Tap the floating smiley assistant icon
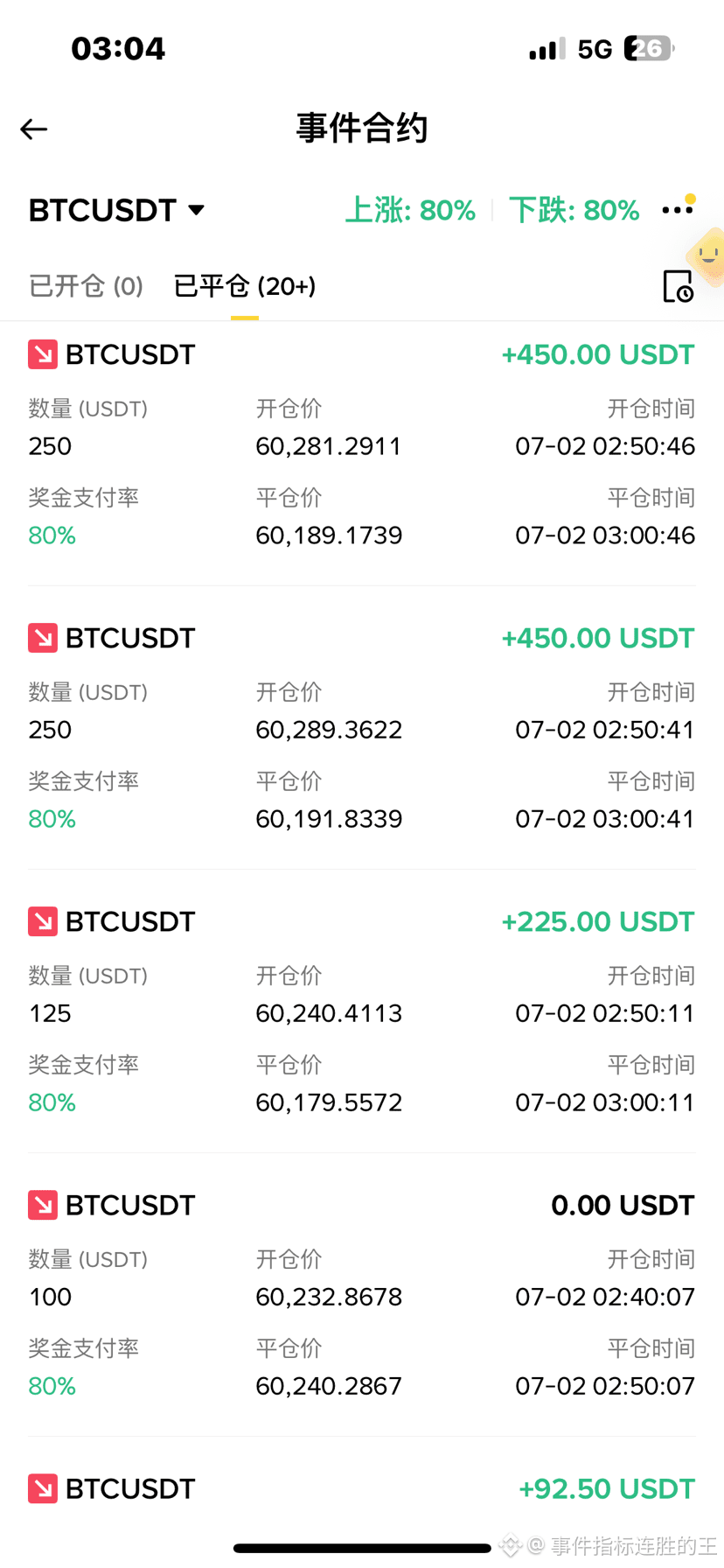This screenshot has height=1568, width=724. pyautogui.click(x=707, y=257)
